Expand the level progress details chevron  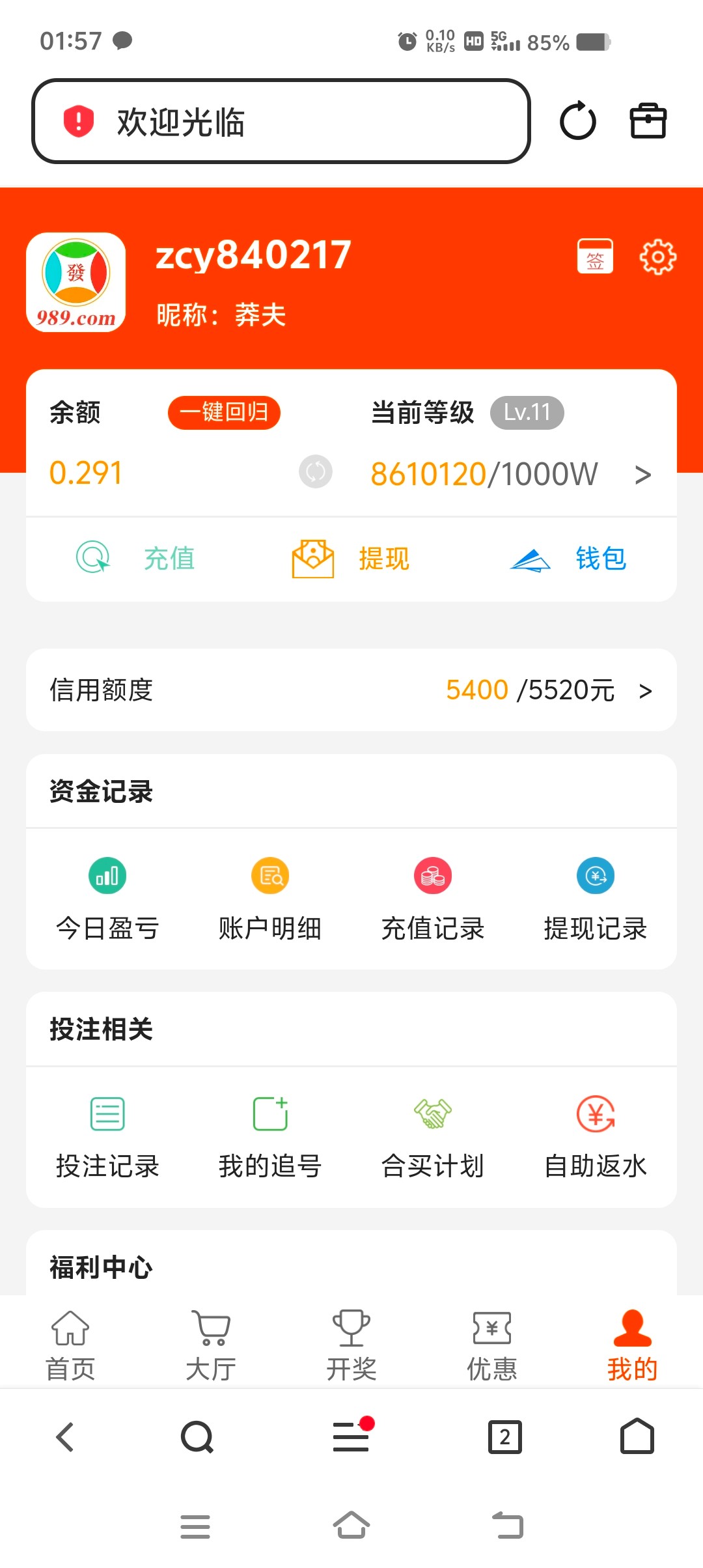pyautogui.click(x=643, y=474)
